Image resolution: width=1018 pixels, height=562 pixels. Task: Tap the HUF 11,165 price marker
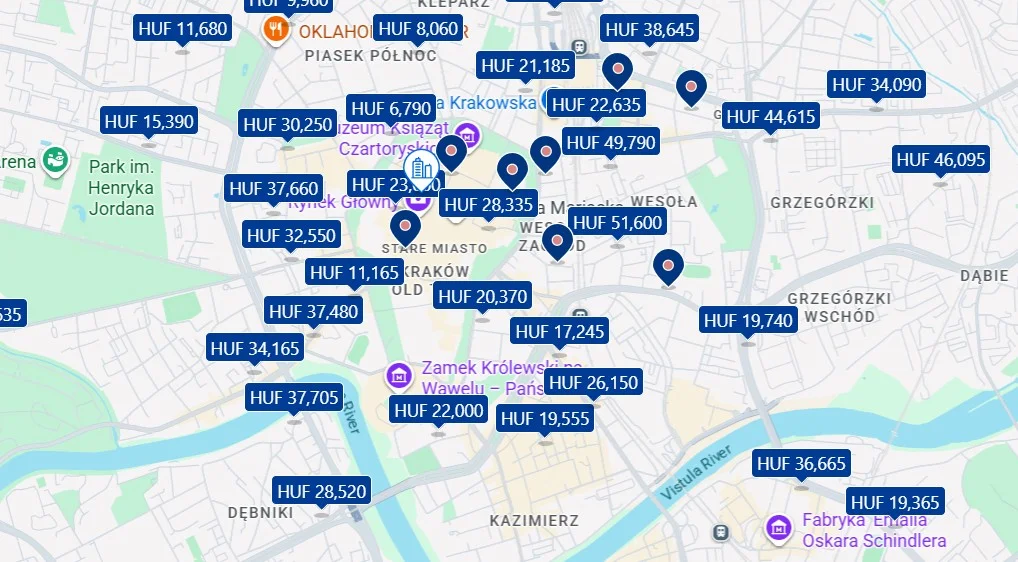354,272
